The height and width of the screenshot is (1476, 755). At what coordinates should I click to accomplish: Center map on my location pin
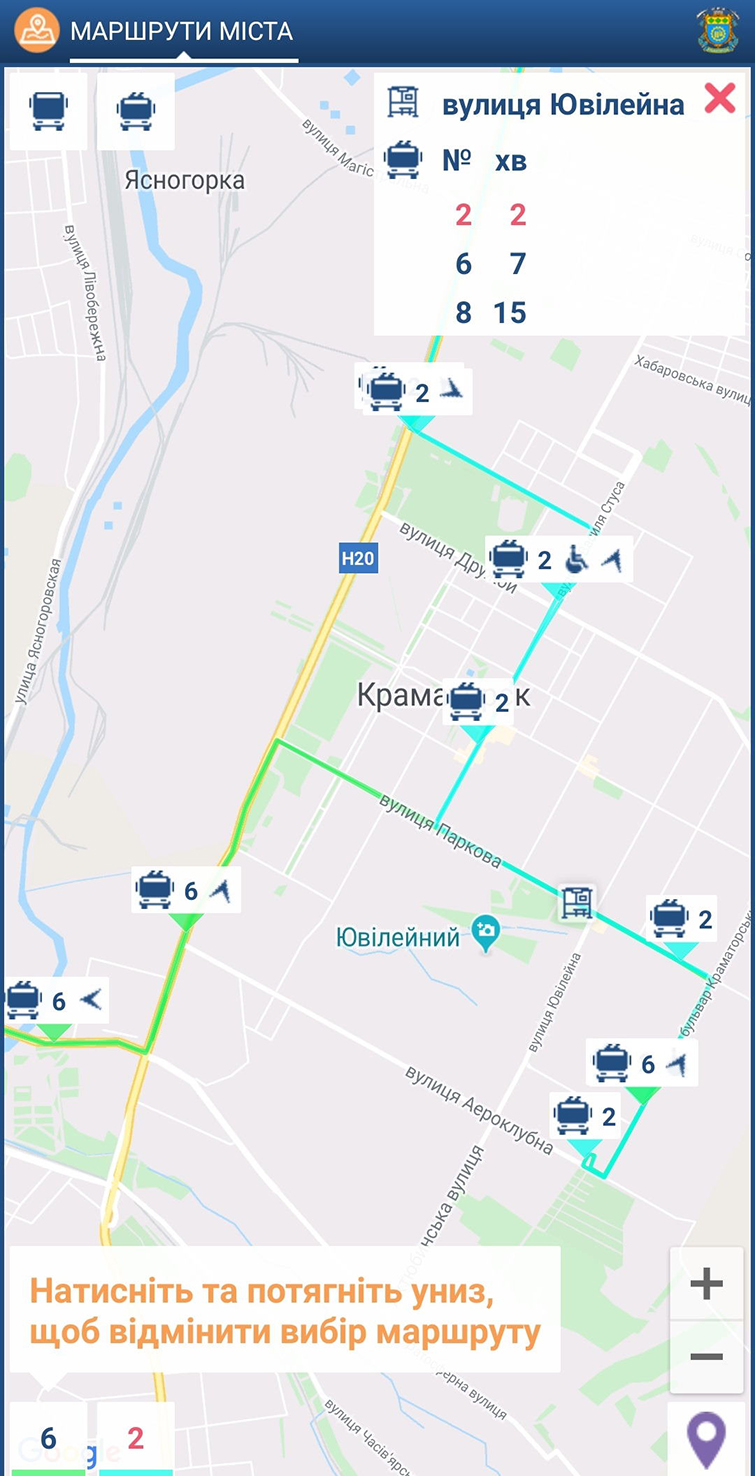click(706, 1437)
